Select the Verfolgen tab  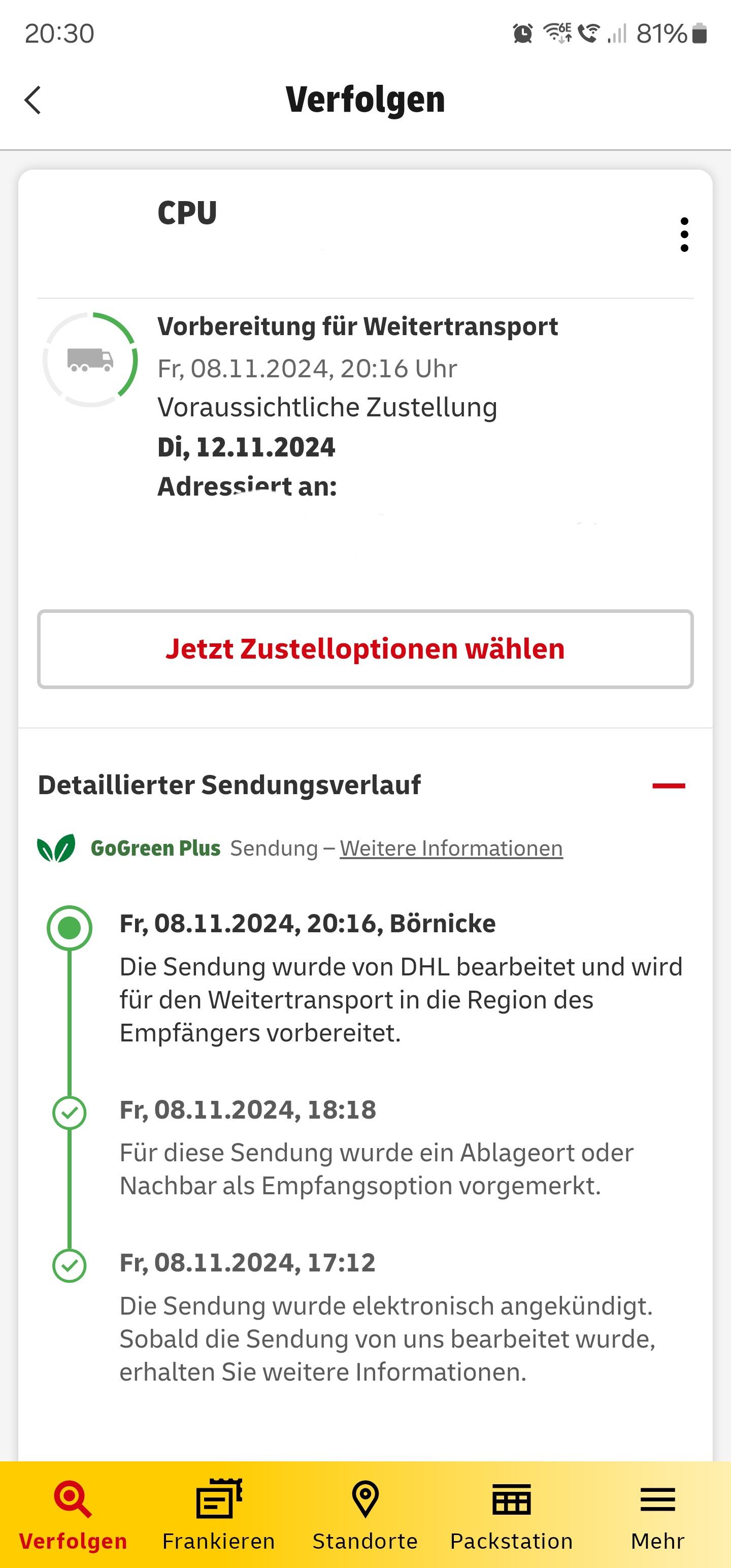click(73, 1515)
